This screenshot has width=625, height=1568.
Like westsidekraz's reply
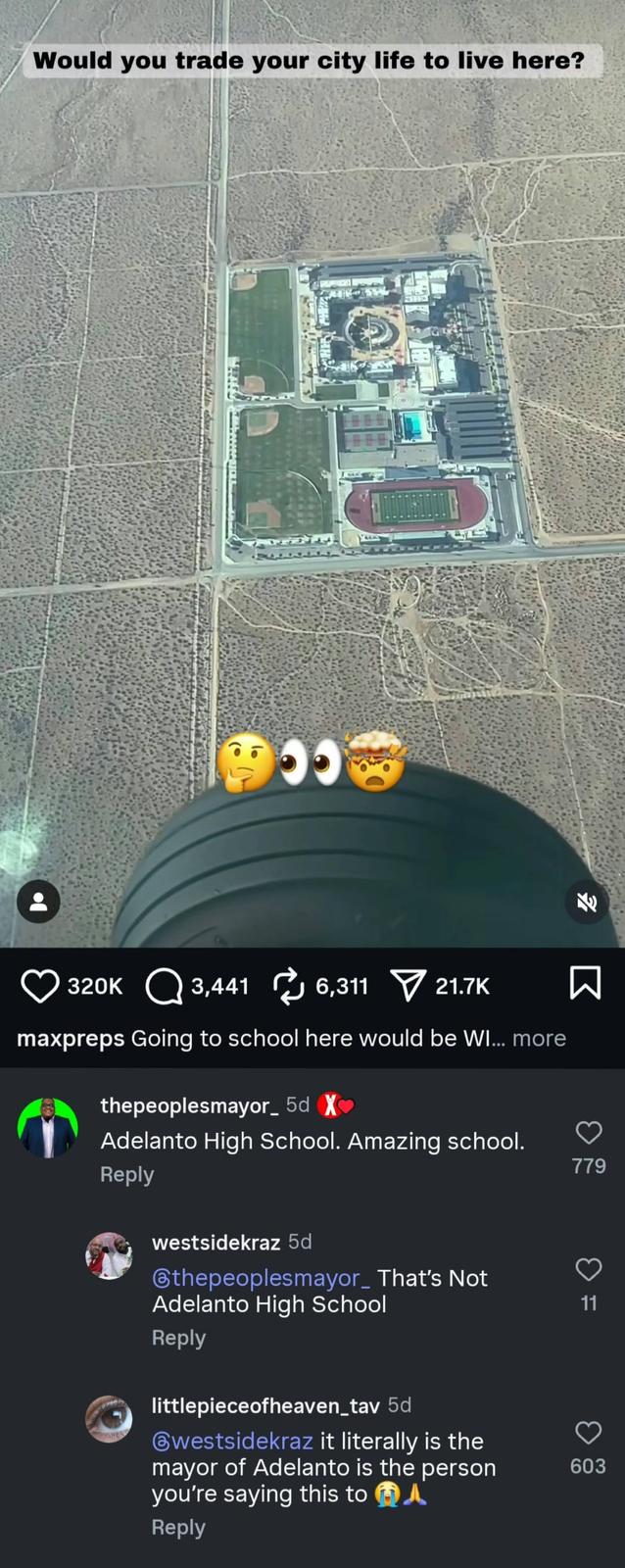click(588, 1270)
